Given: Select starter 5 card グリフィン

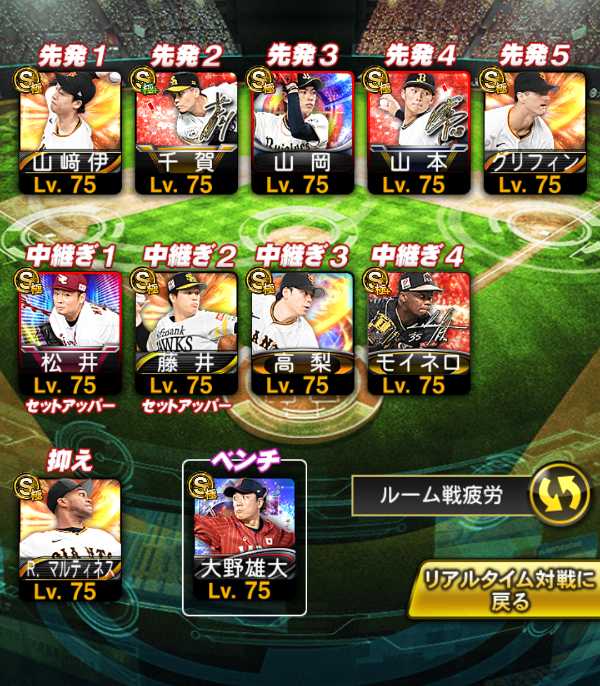Looking at the screenshot, I should coord(534,130).
